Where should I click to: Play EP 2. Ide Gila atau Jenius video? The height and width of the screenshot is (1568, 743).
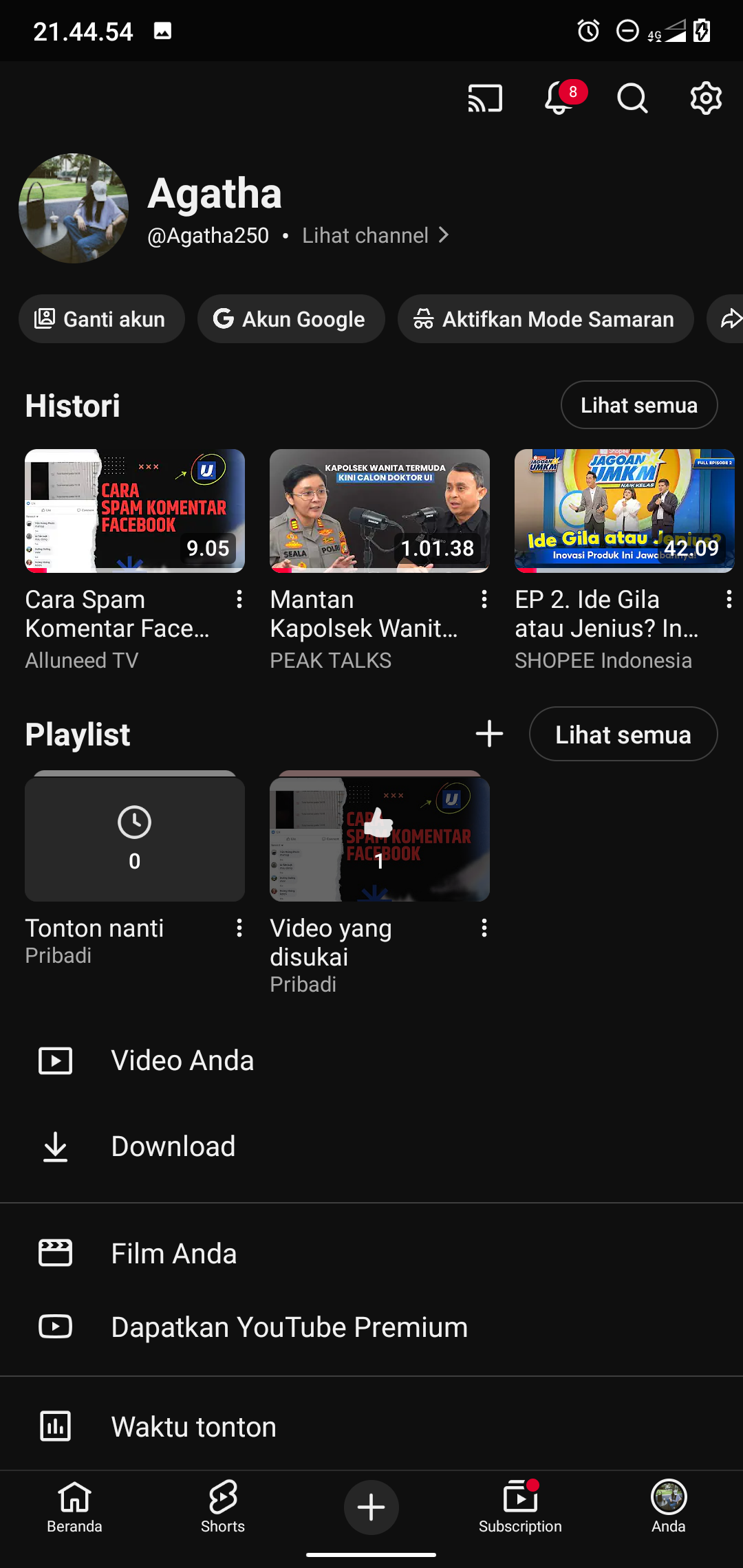pyautogui.click(x=624, y=511)
